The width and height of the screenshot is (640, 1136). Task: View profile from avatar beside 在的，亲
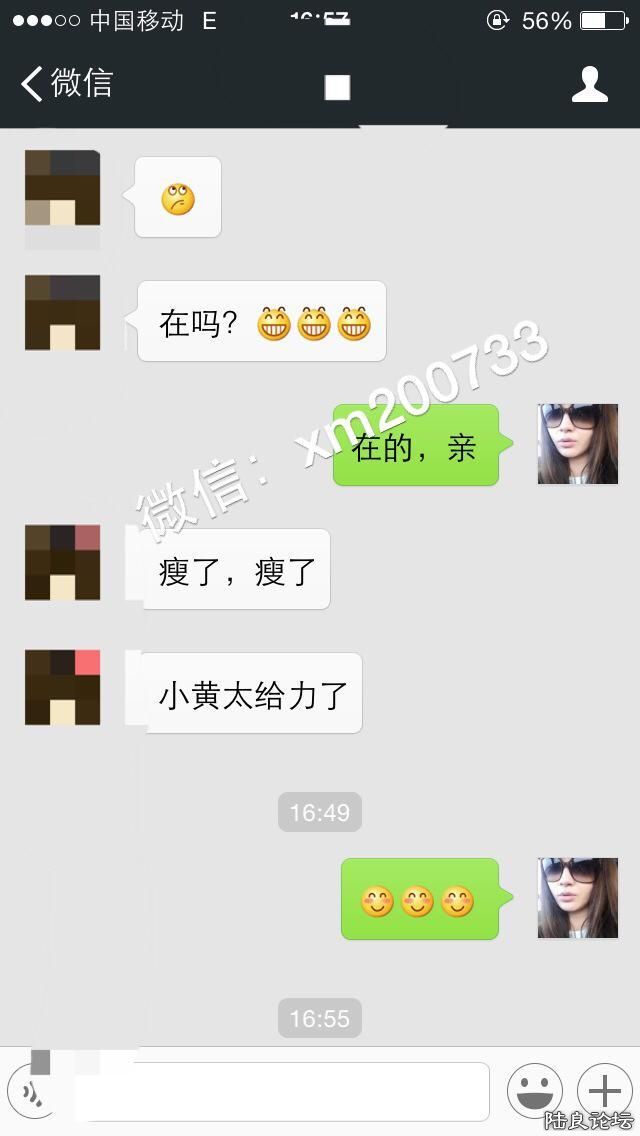click(577, 444)
